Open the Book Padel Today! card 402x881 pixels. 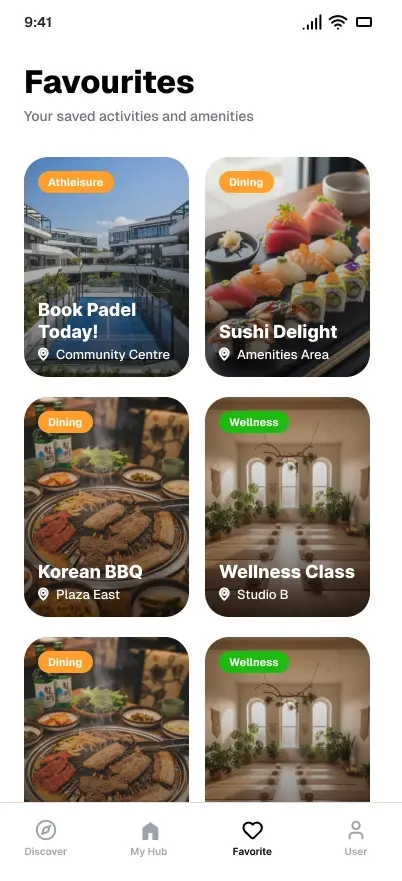tap(106, 267)
